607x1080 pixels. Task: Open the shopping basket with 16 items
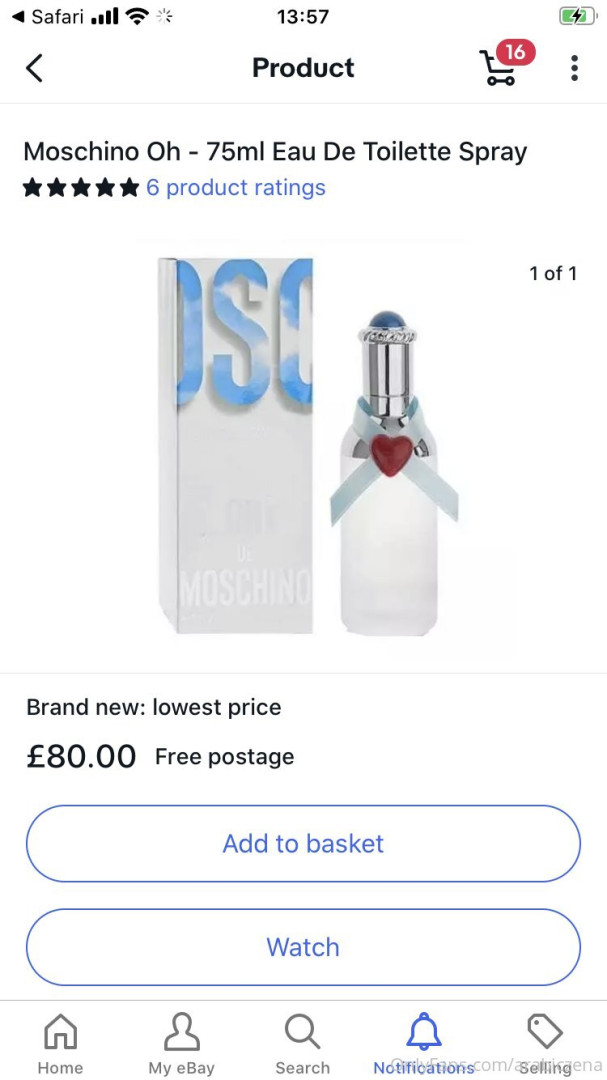click(500, 67)
